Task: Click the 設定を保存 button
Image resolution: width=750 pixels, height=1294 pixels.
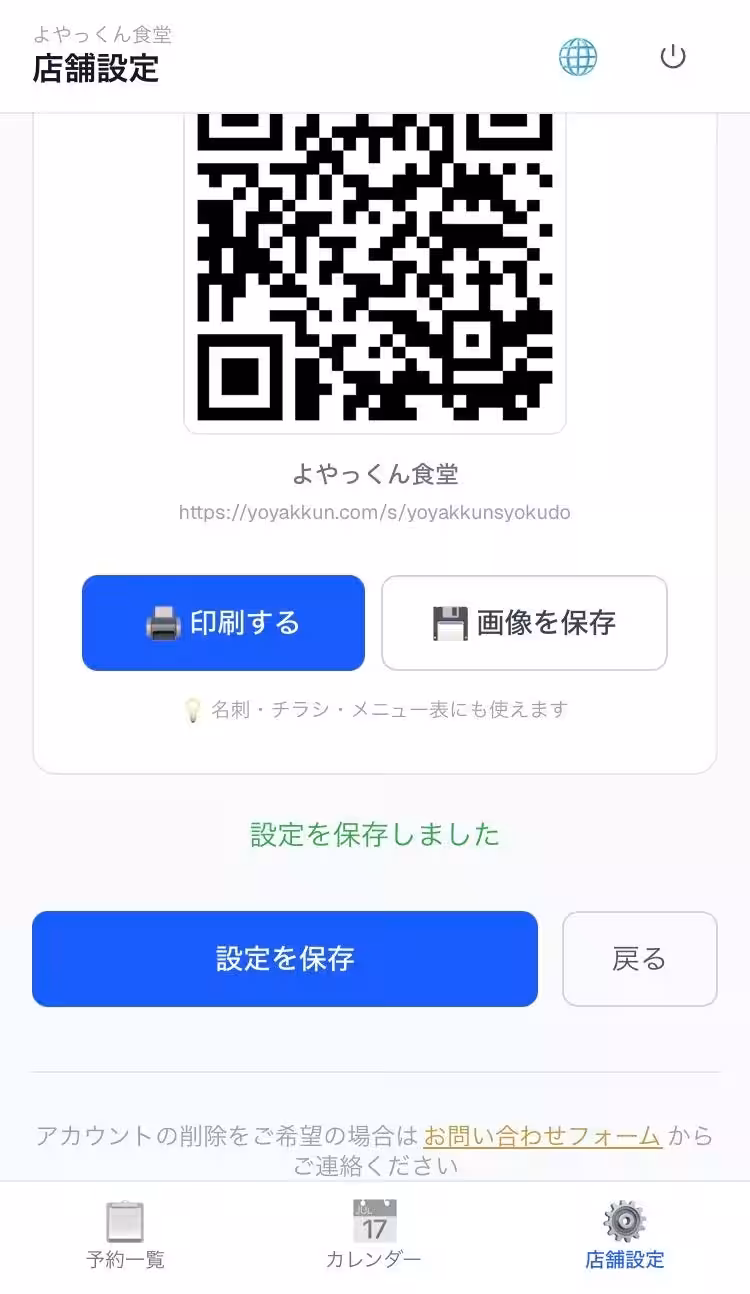Action: [285, 958]
